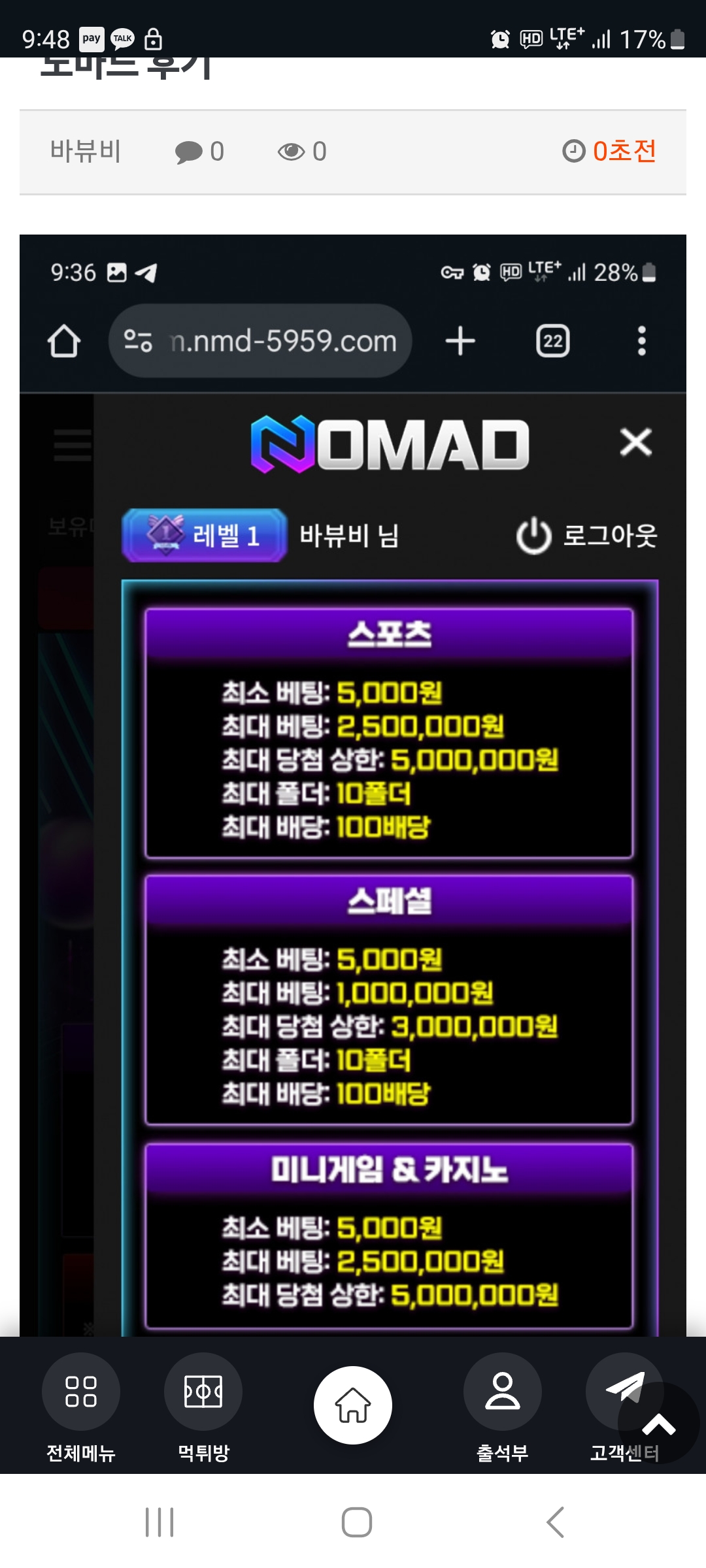This screenshot has width=706, height=1568.
Task: Open the 출석부 attendance page
Action: (502, 1406)
